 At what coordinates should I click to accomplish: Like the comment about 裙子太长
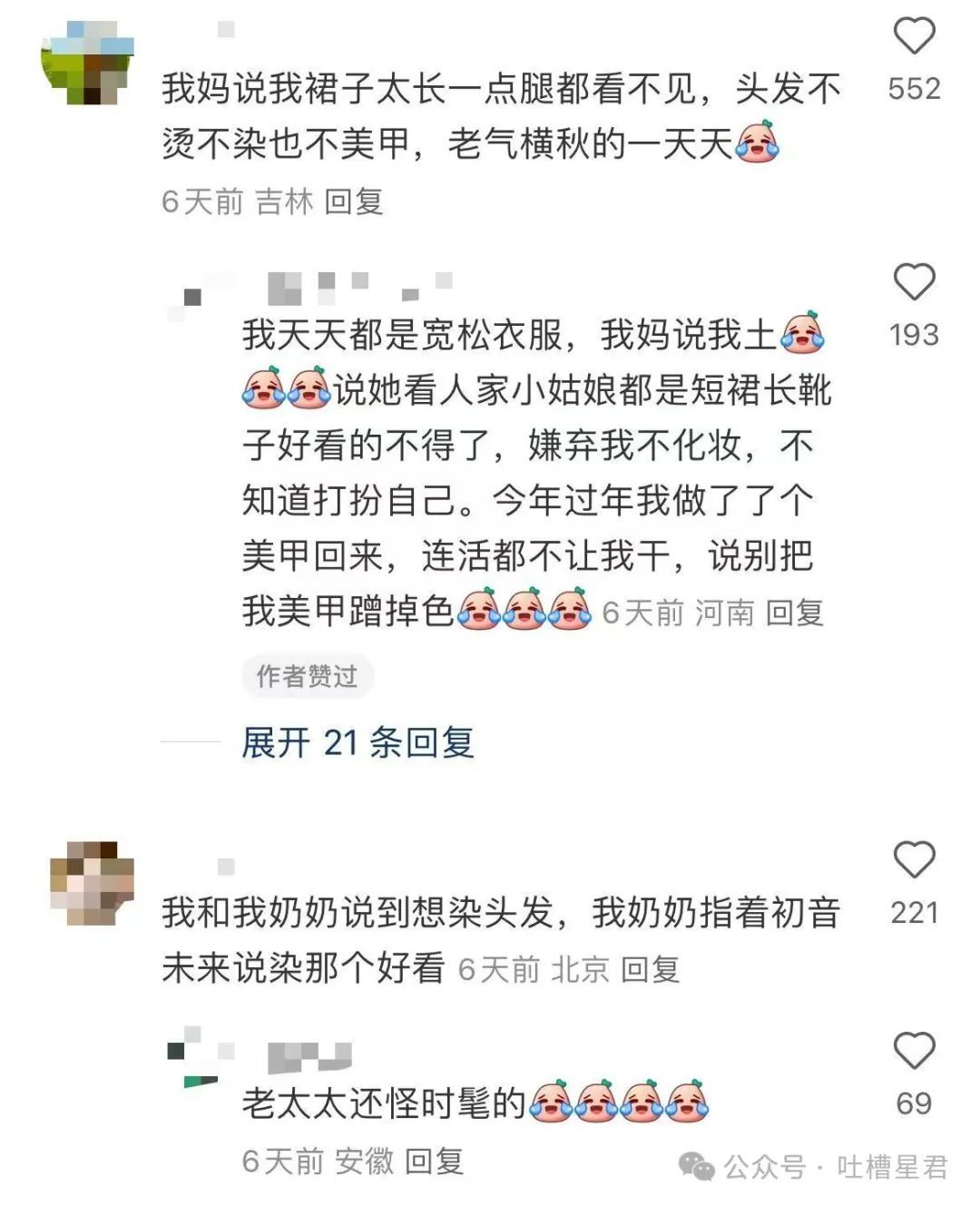914,37
